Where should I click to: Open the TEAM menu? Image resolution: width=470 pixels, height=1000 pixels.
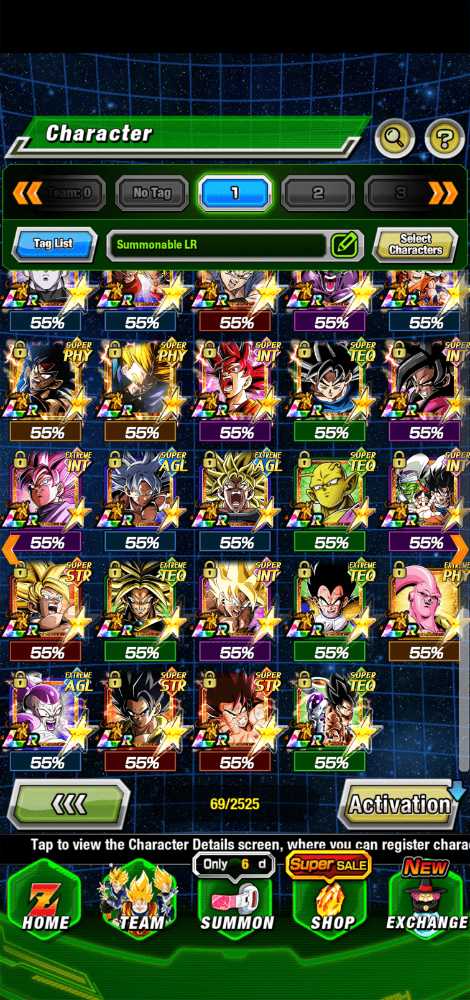coord(140,898)
